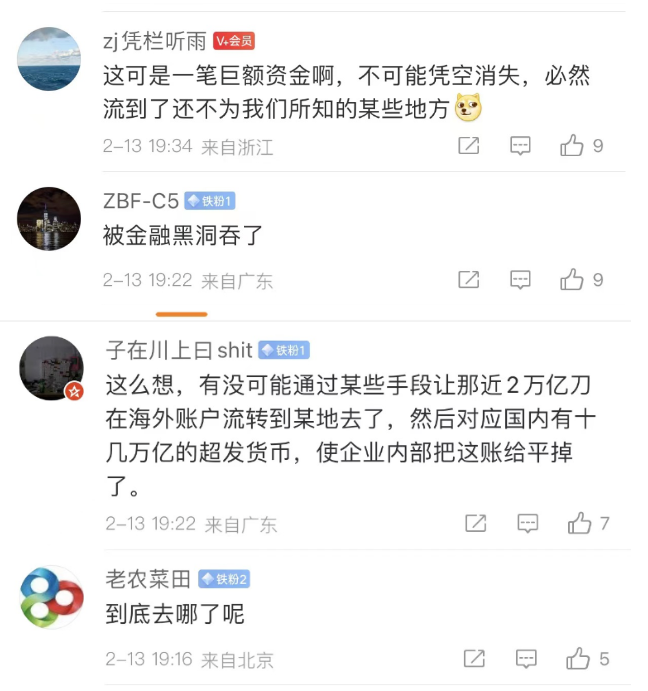648x691 pixels.
Task: Share 老农菜田's comment 到底去哪了呢
Action: 476,659
